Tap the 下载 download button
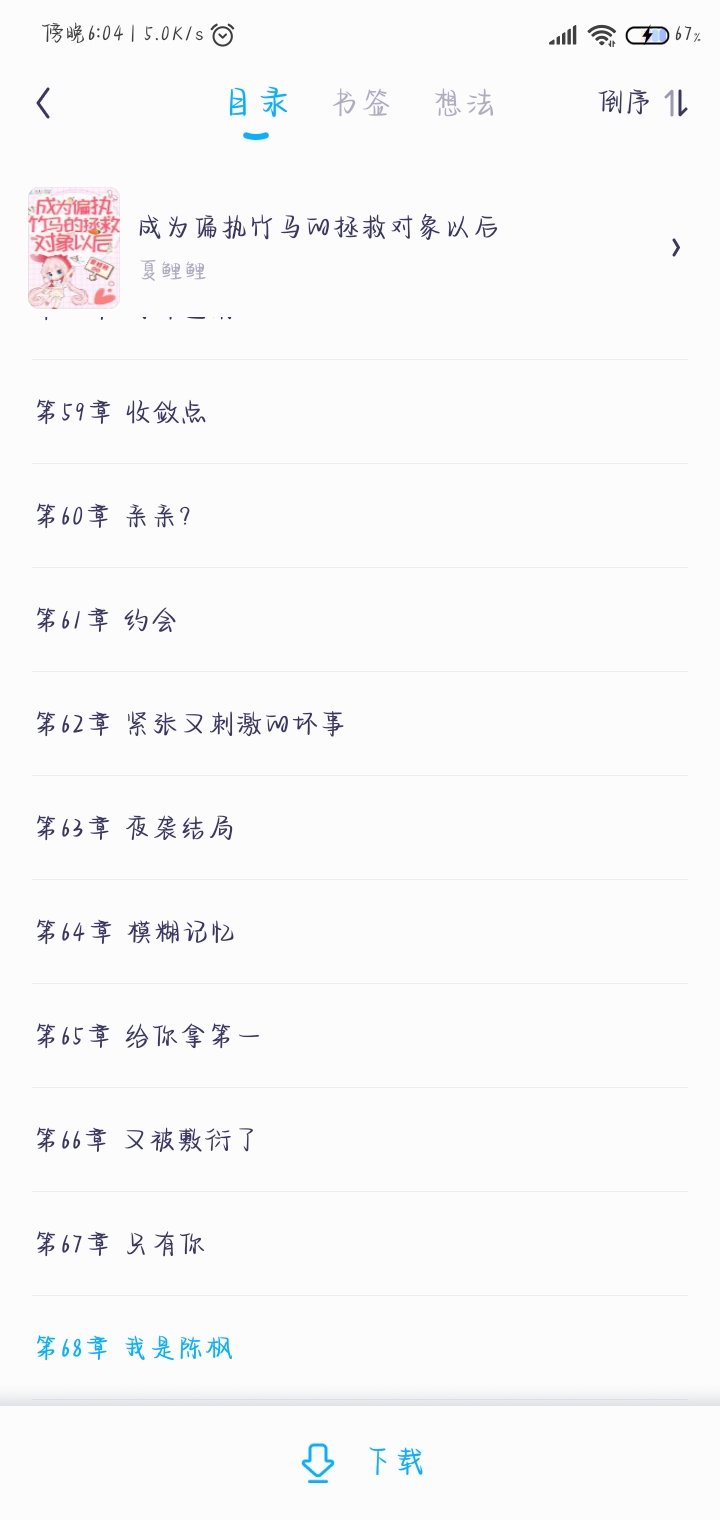Viewport: 720px width, 1520px height. pyautogui.click(x=362, y=1462)
